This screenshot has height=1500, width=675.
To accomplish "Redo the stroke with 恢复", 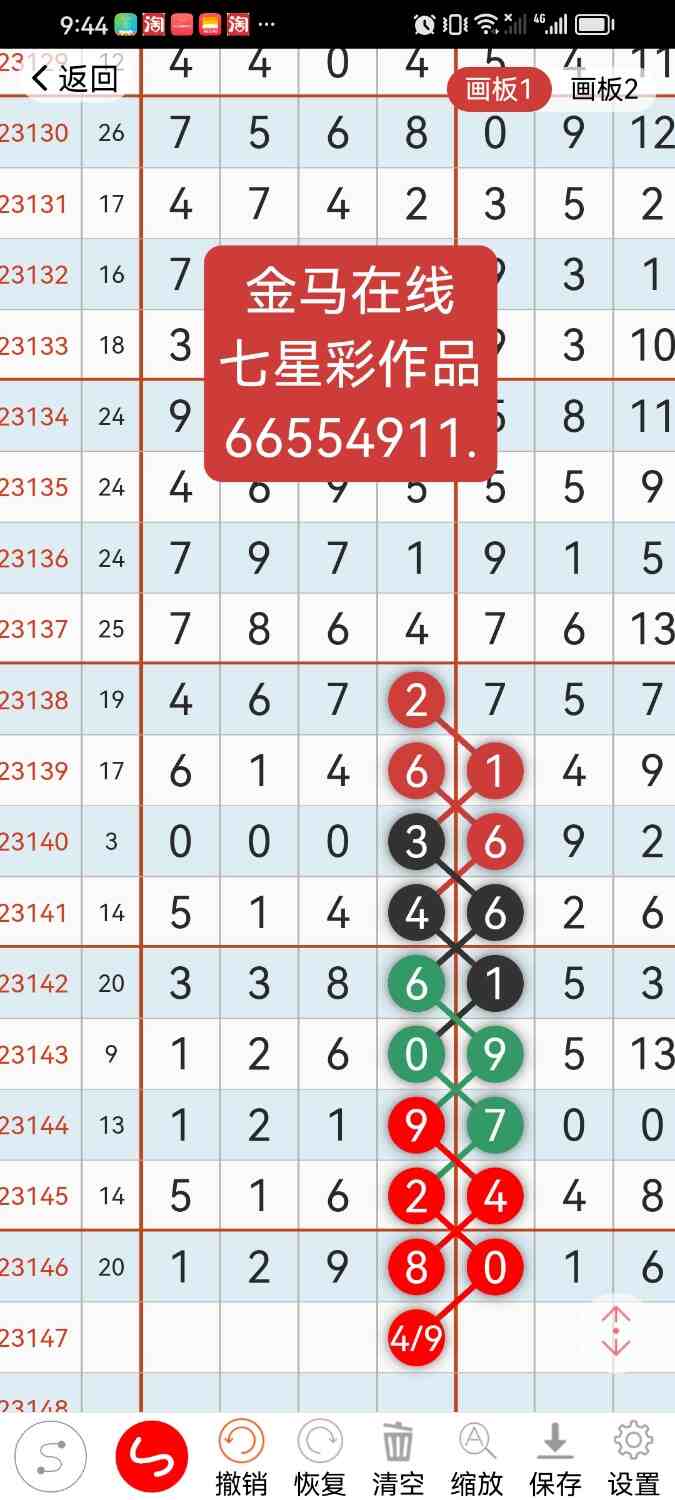I will pos(319,1458).
